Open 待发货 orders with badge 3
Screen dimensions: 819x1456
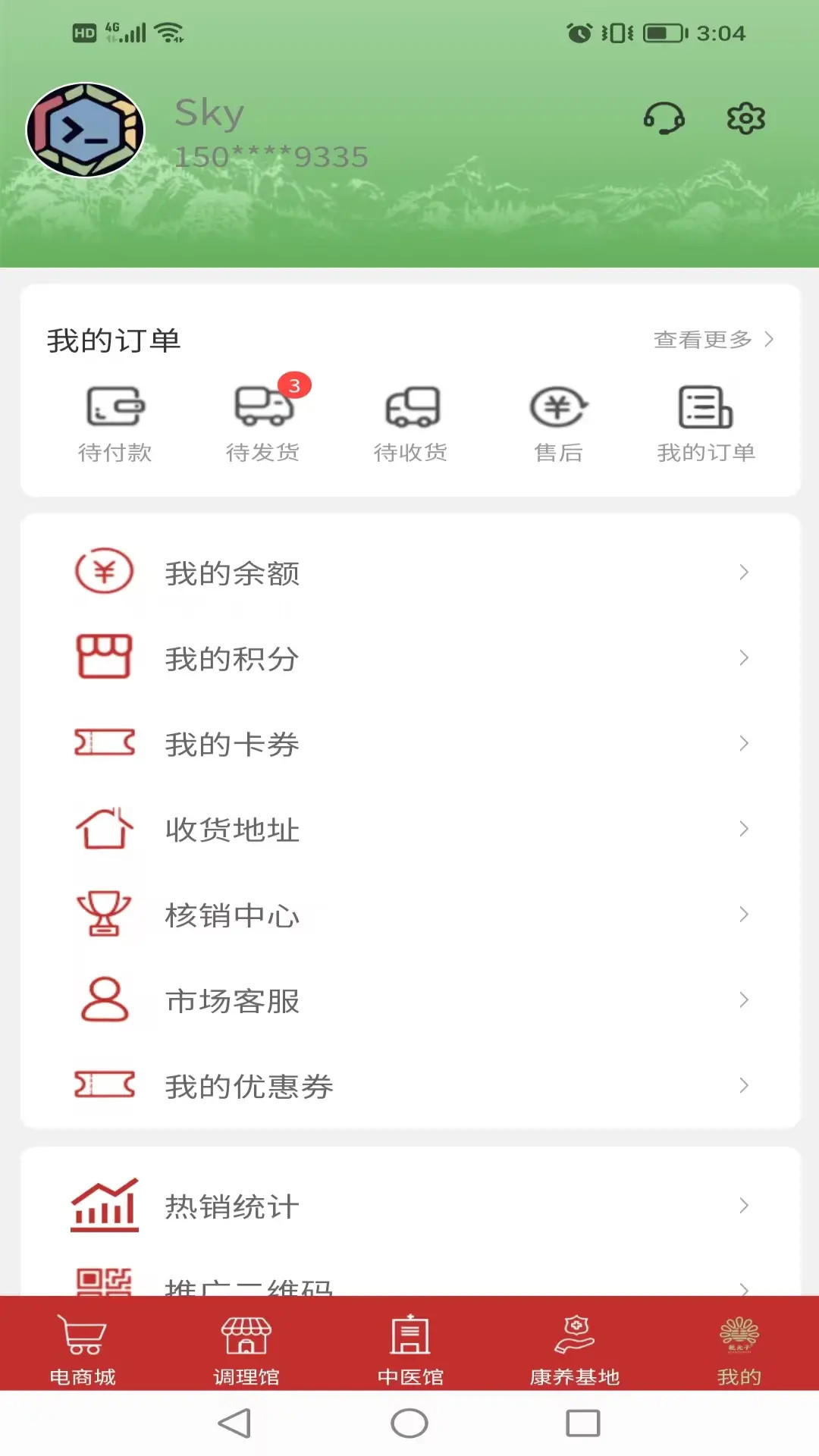(262, 423)
